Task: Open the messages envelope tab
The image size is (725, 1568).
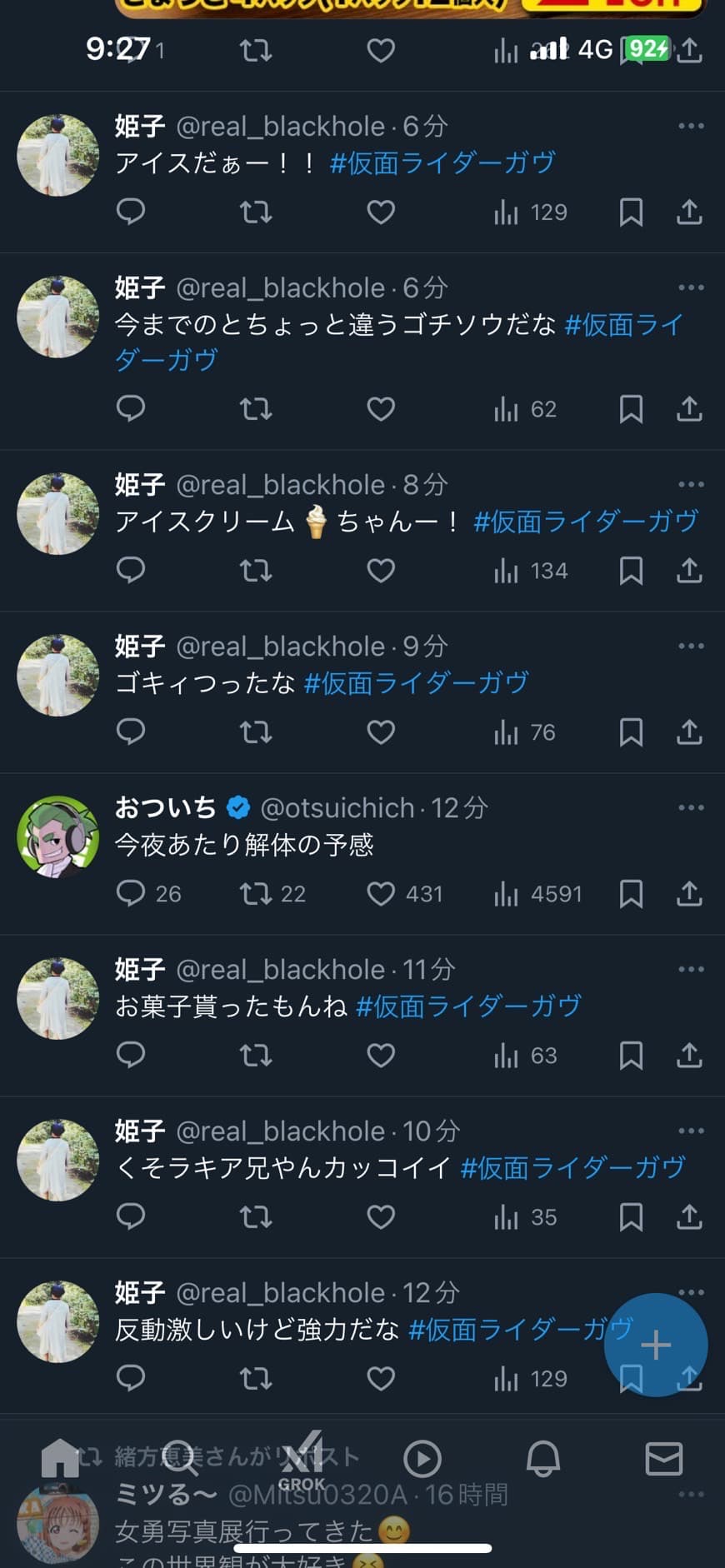Action: [664, 1459]
